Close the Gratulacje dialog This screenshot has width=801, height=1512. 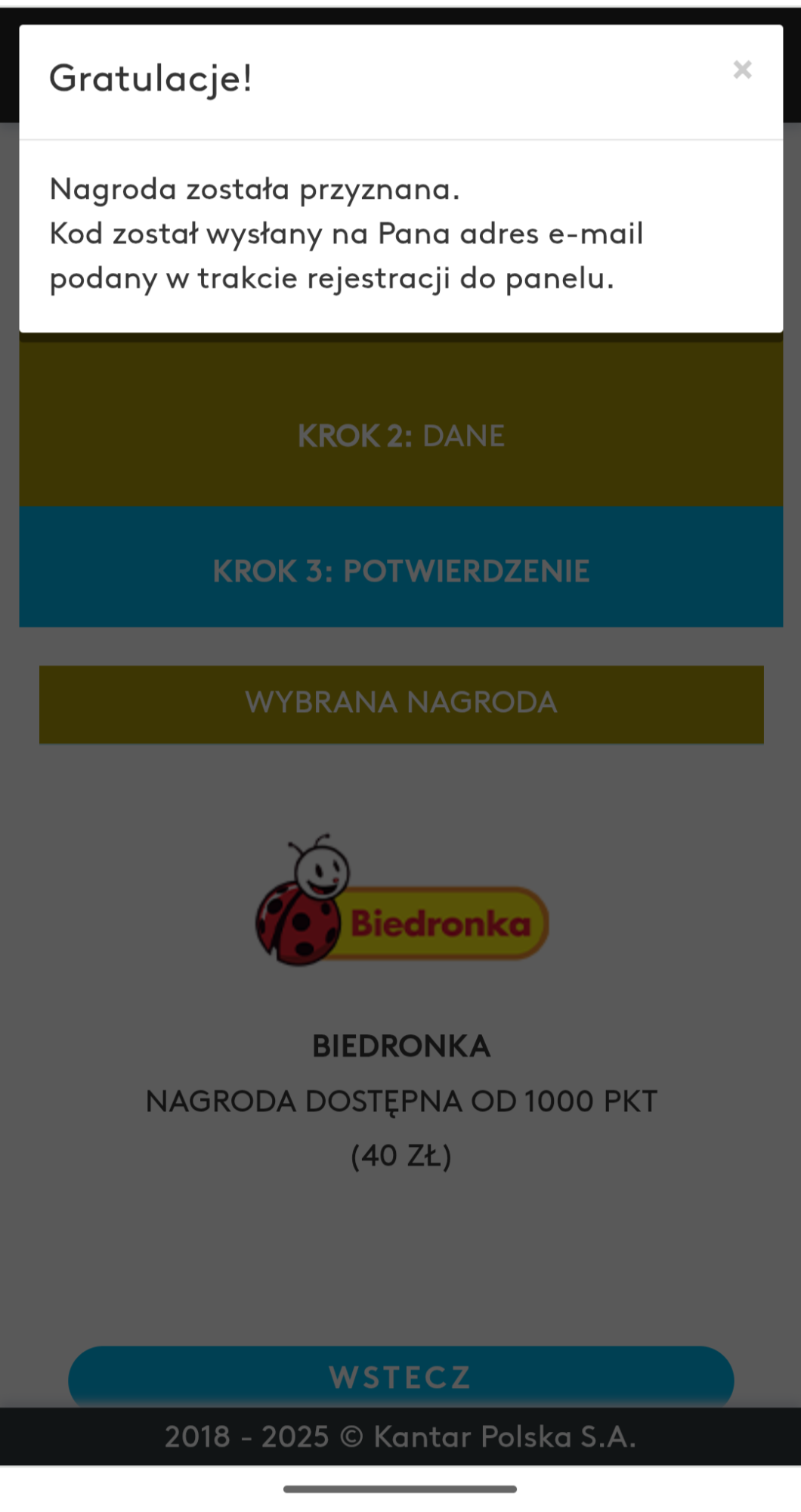[x=742, y=70]
